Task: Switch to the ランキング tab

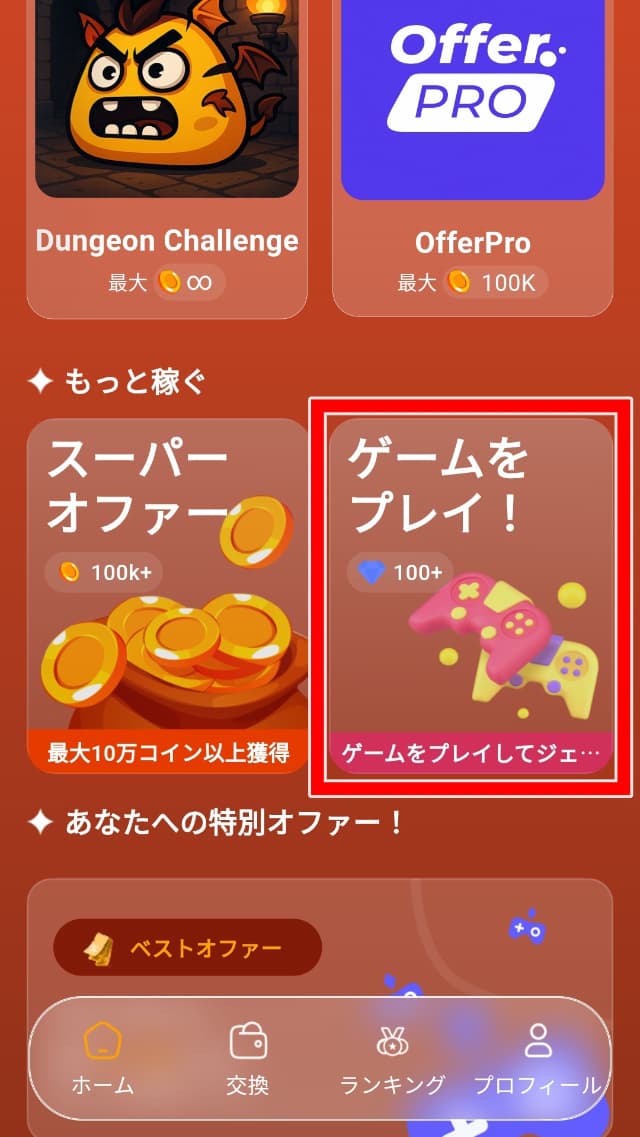Action: point(392,1058)
